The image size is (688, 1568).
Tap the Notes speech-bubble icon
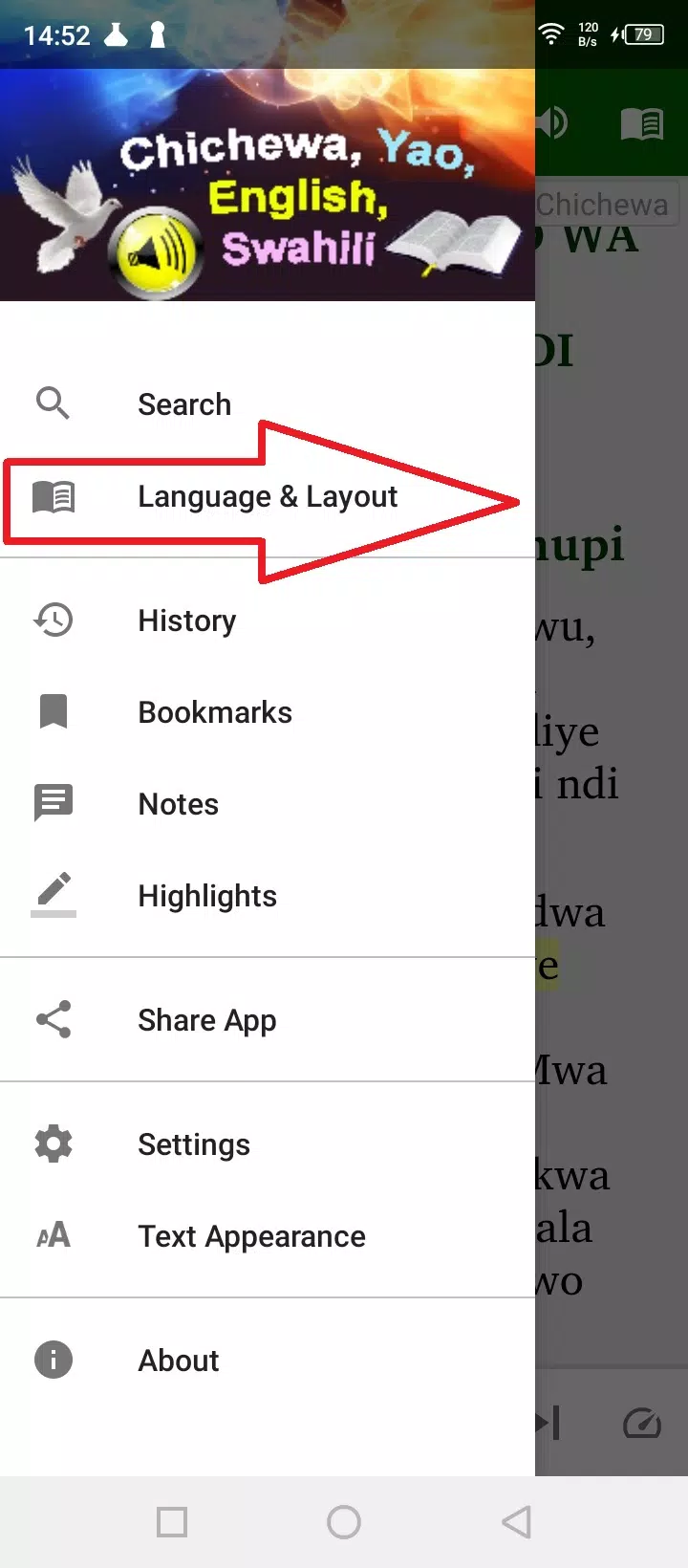coord(53,803)
